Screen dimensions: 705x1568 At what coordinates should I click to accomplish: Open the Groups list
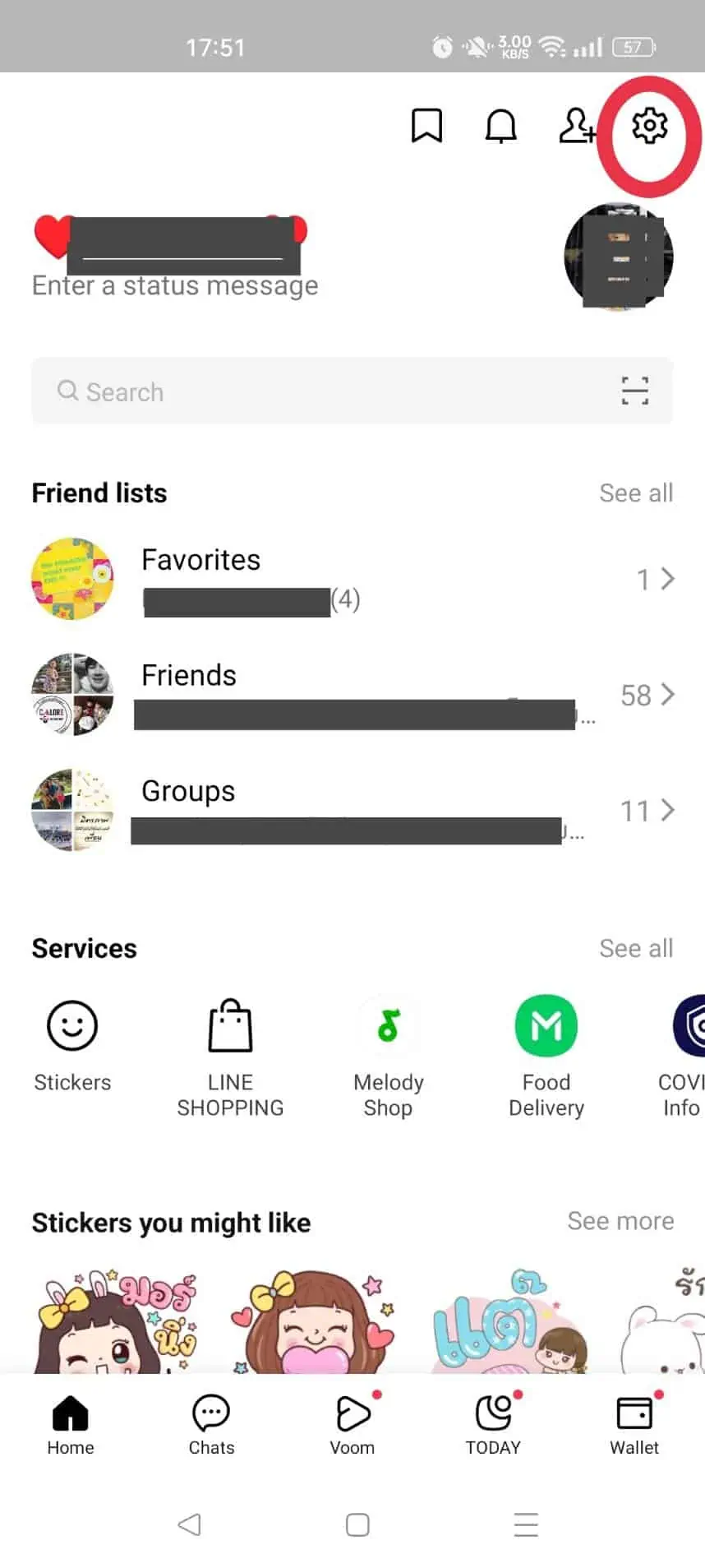(352, 811)
